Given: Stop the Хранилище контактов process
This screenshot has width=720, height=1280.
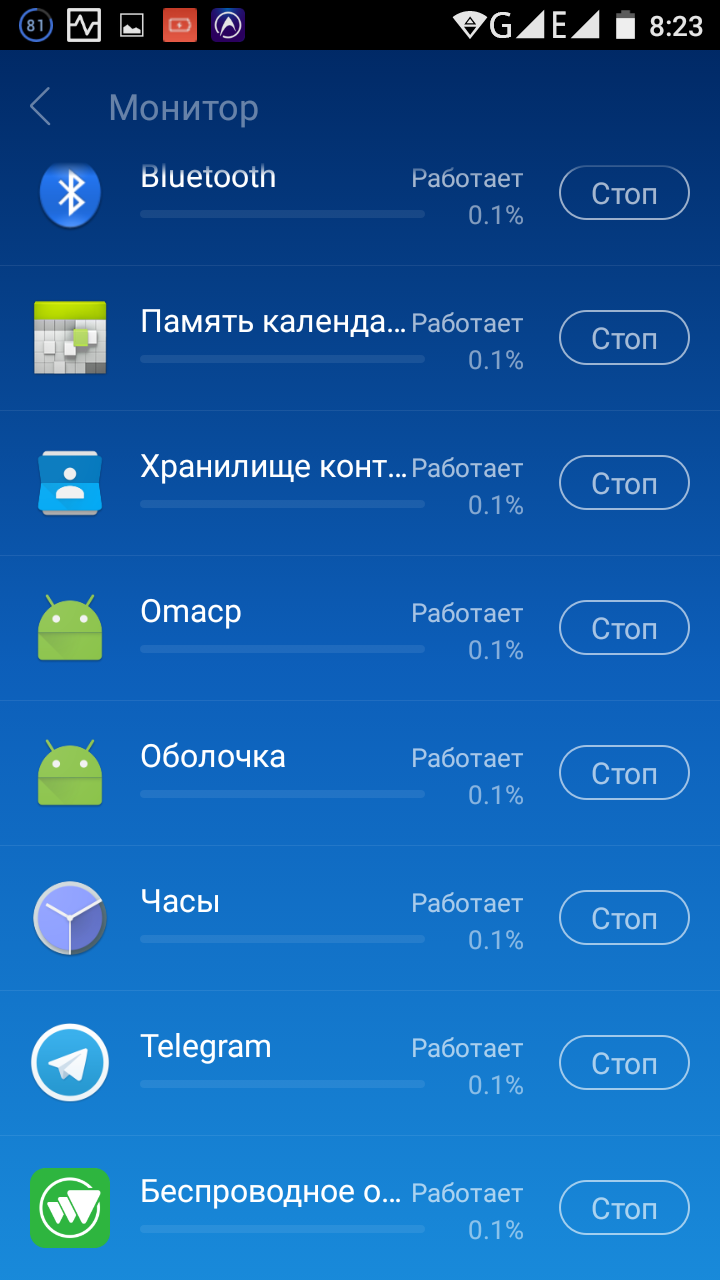Looking at the screenshot, I should click(x=624, y=483).
